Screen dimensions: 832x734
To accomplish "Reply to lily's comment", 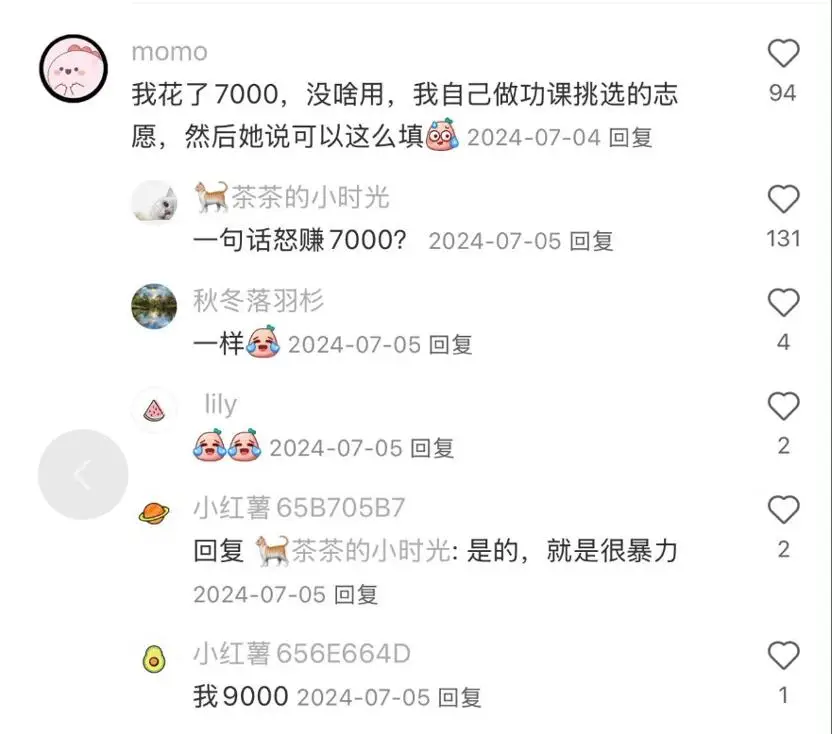I will 432,448.
